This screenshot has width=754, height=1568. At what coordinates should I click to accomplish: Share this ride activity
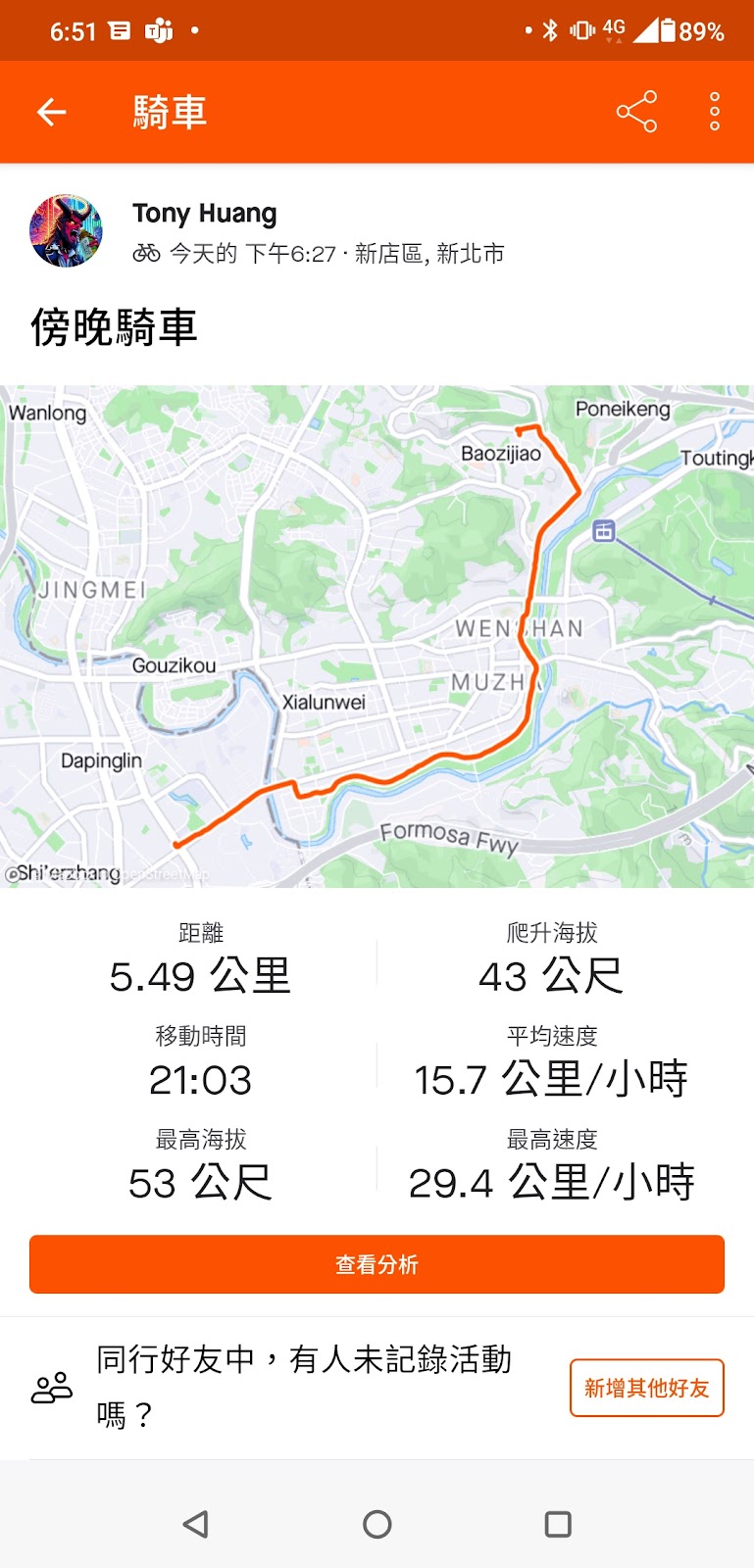pos(636,113)
